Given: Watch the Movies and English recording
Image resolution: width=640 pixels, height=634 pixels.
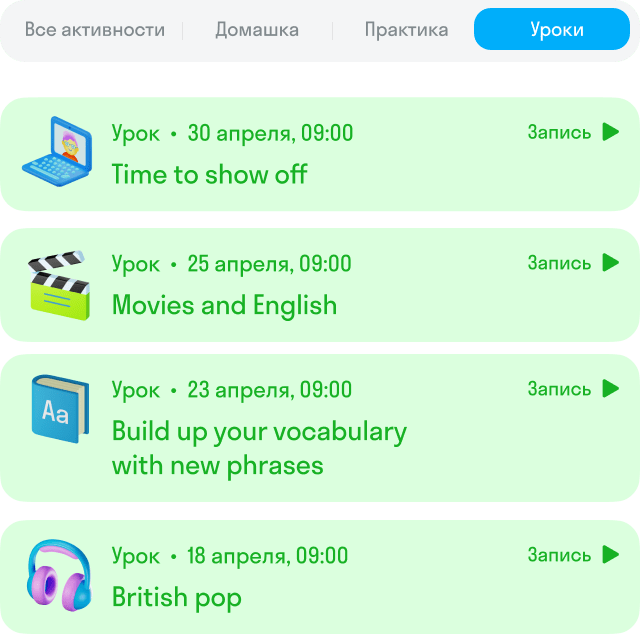Looking at the screenshot, I should pos(574,263).
